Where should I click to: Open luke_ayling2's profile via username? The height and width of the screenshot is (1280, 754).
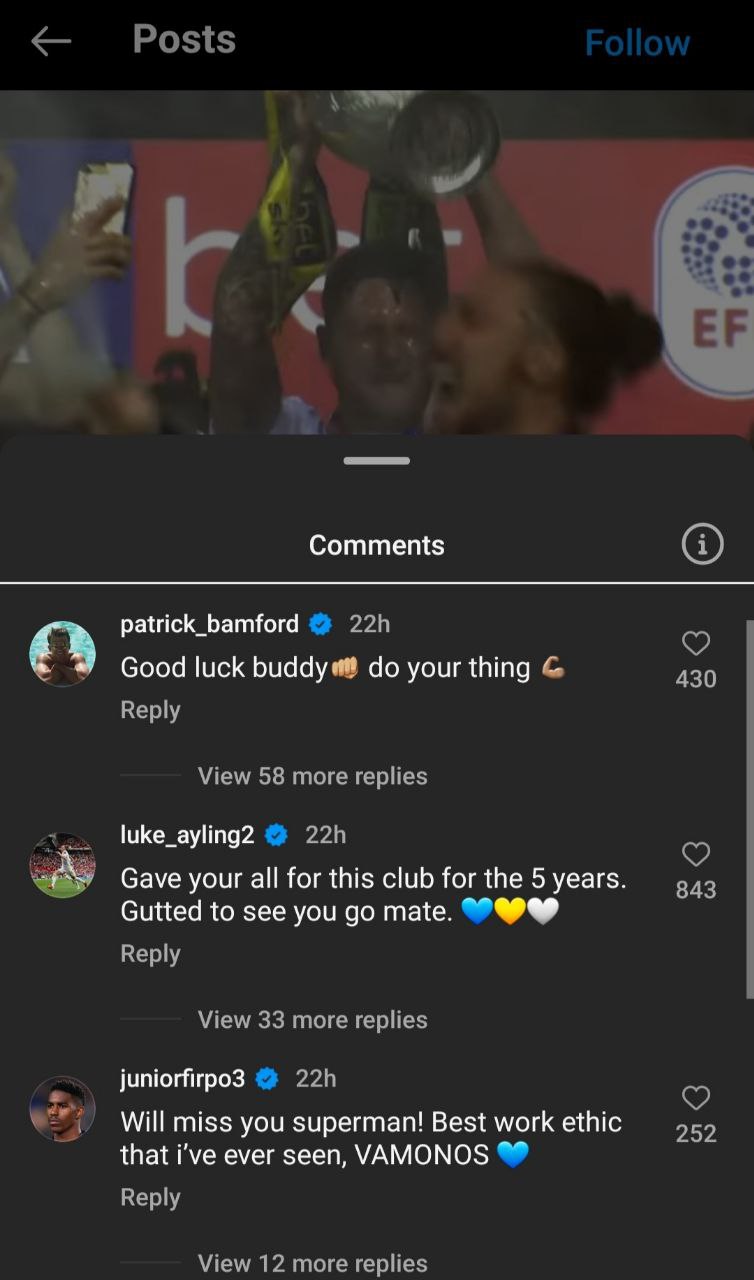pyautogui.click(x=187, y=835)
